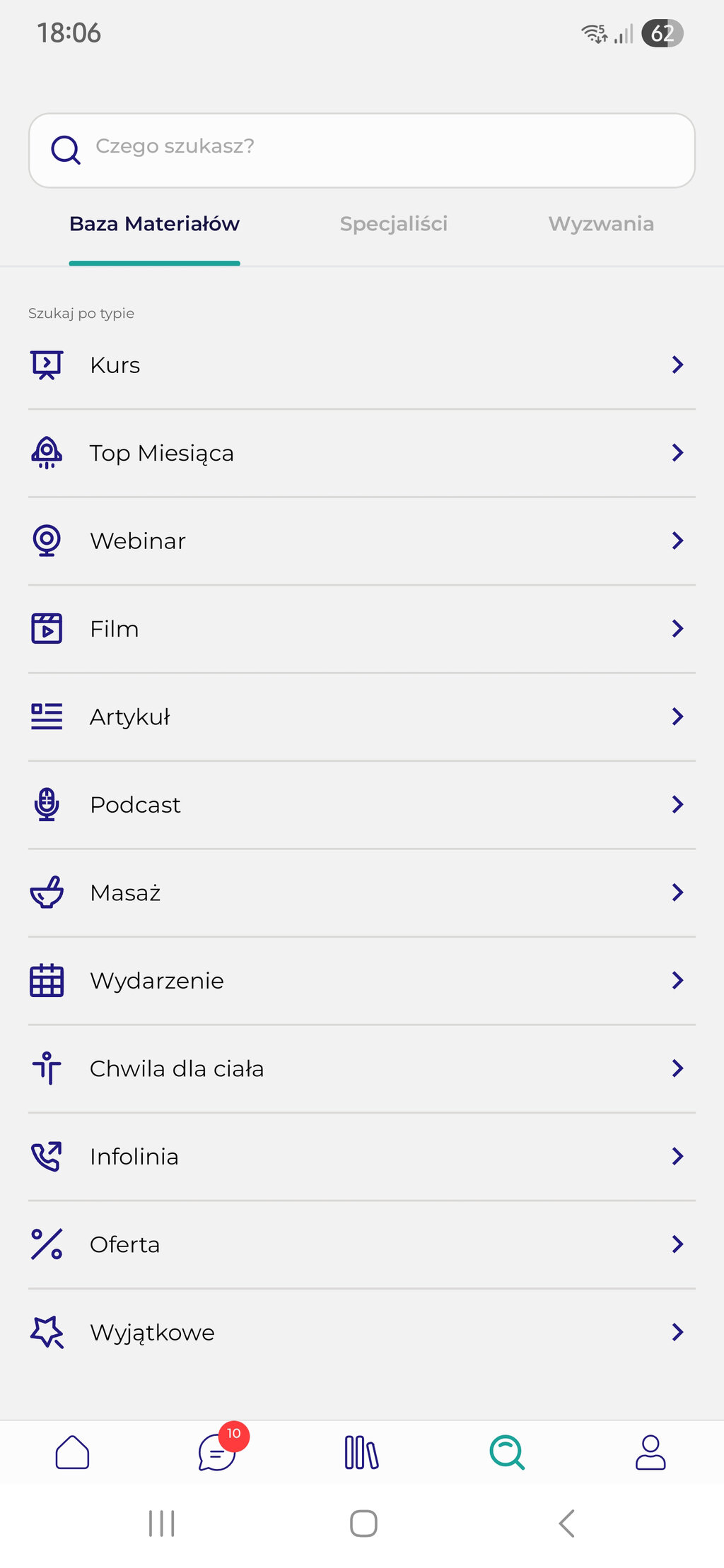Image resolution: width=724 pixels, height=1568 pixels.
Task: Expand the Chwila dla ciała chevron
Action: (677, 1068)
